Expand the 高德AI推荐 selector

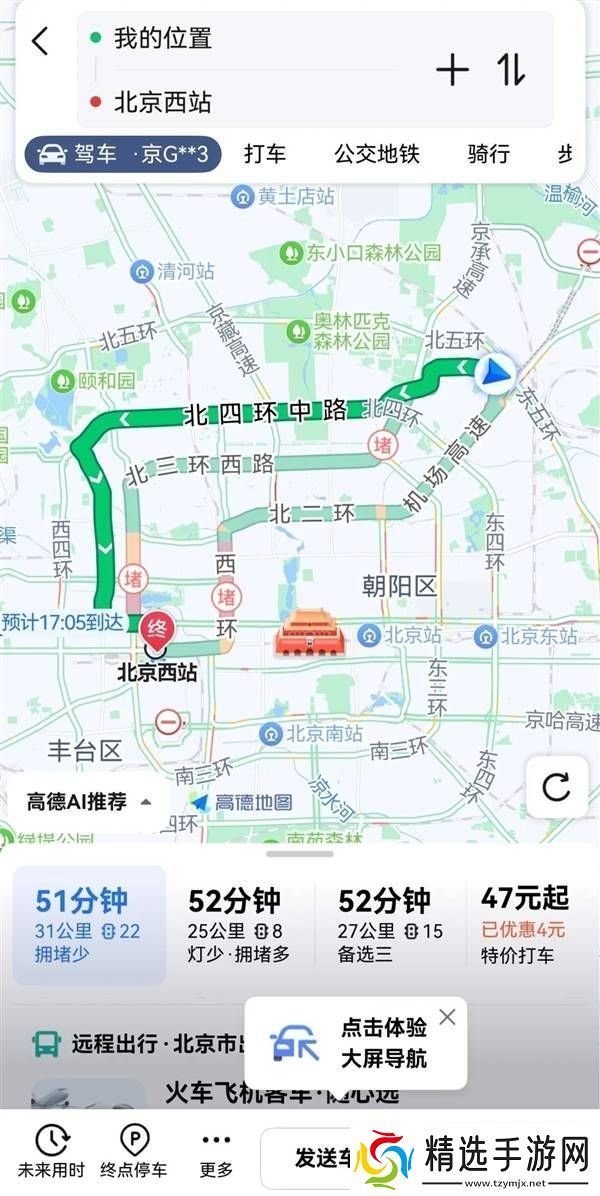tap(89, 801)
